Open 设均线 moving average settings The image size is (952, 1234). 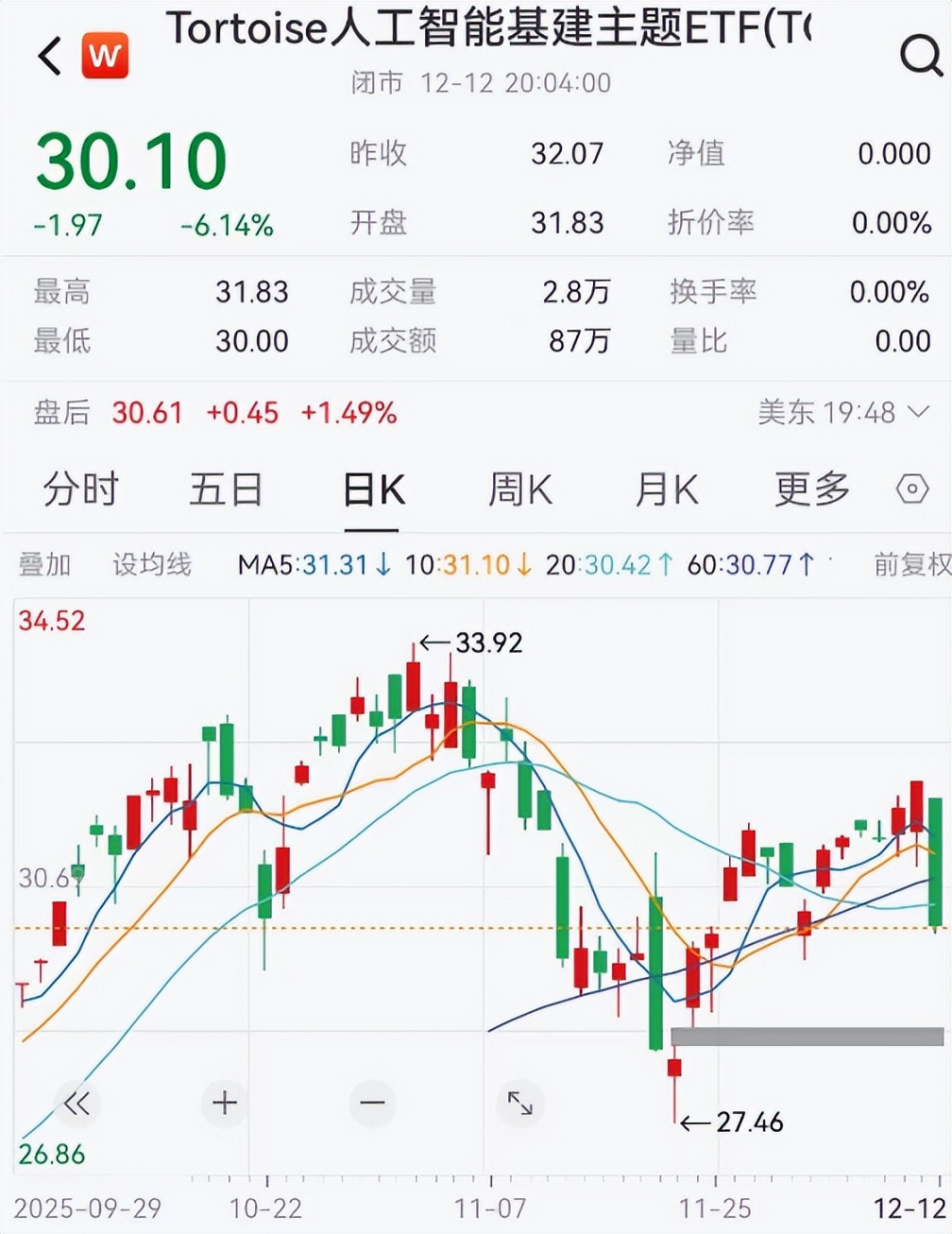coord(152,565)
